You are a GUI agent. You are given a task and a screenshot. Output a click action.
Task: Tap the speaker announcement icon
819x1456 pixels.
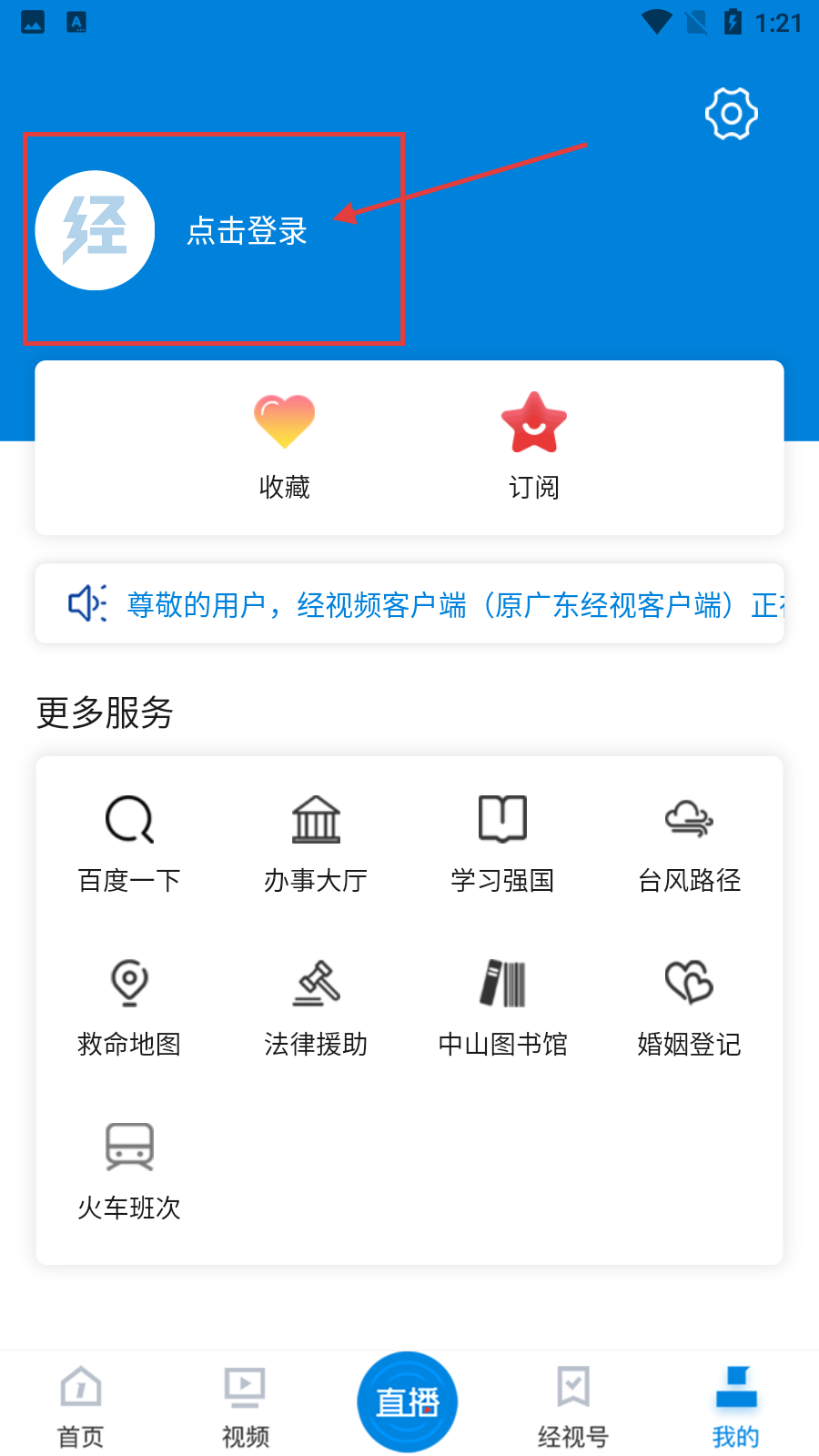coord(84,603)
